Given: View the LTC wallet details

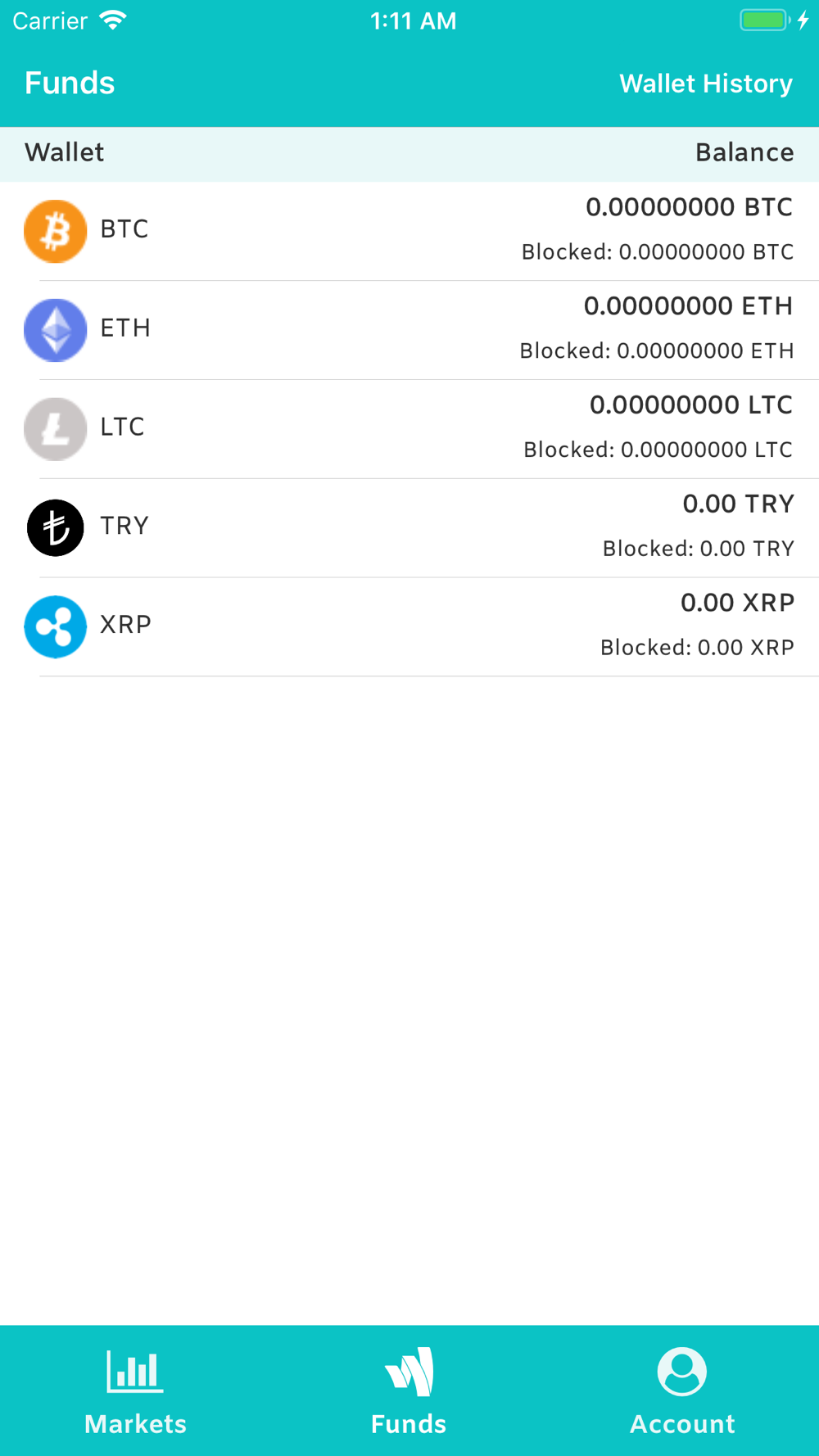Looking at the screenshot, I should [x=409, y=429].
